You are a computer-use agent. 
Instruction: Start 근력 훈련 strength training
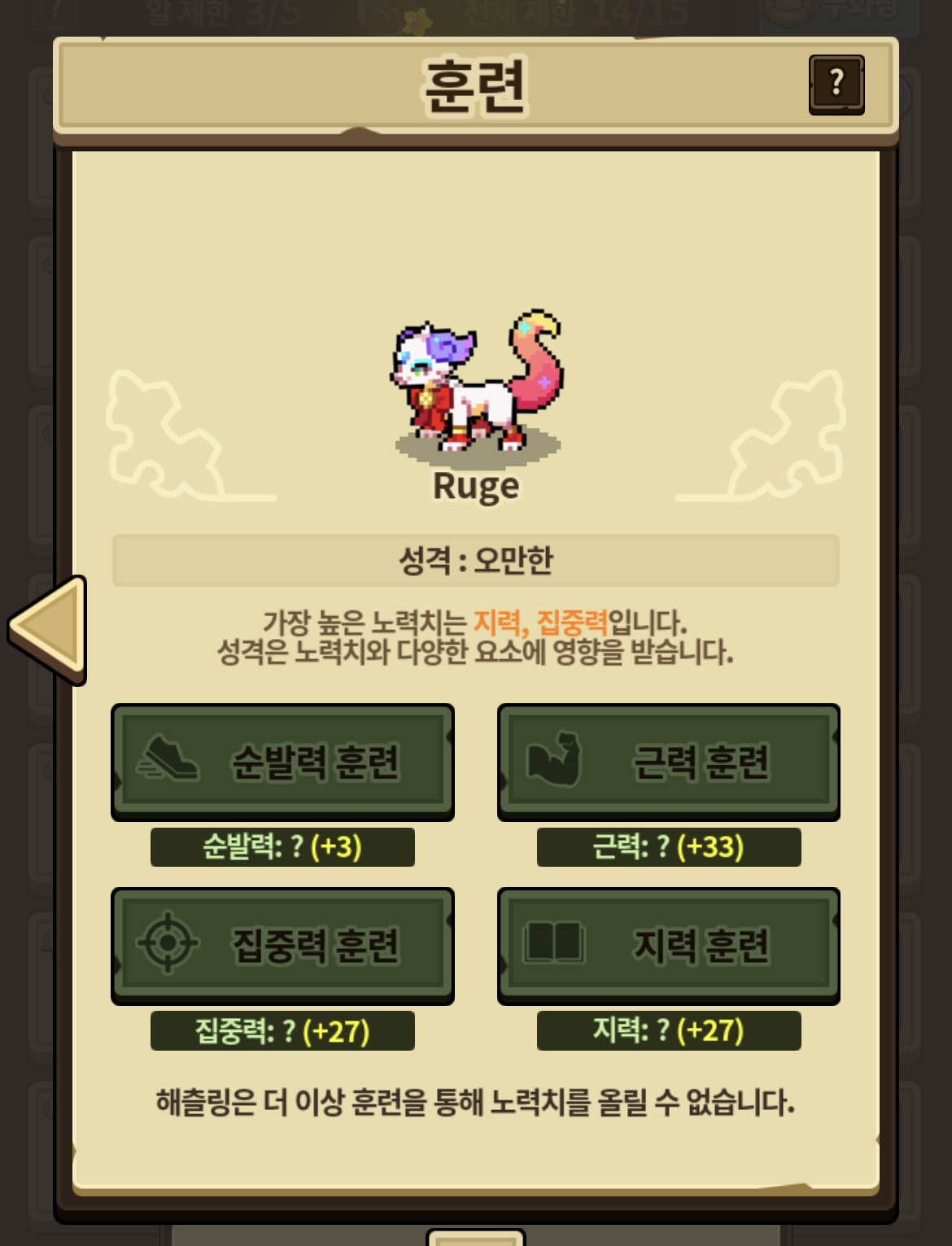[x=668, y=762]
